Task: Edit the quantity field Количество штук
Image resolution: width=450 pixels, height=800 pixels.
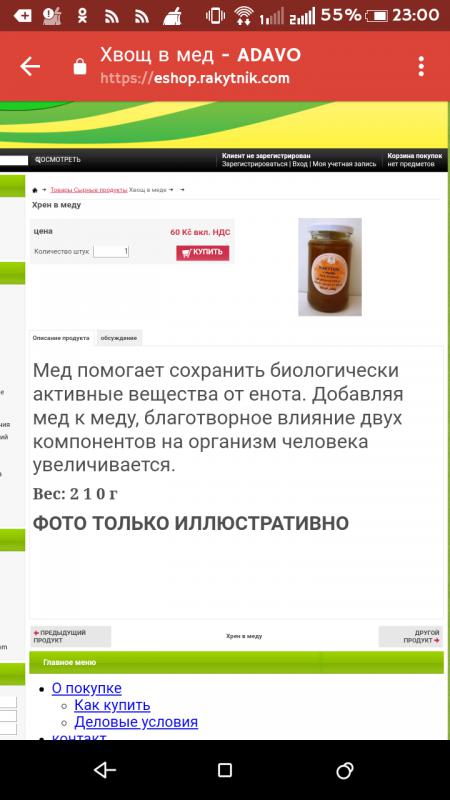Action: pyautogui.click(x=111, y=252)
